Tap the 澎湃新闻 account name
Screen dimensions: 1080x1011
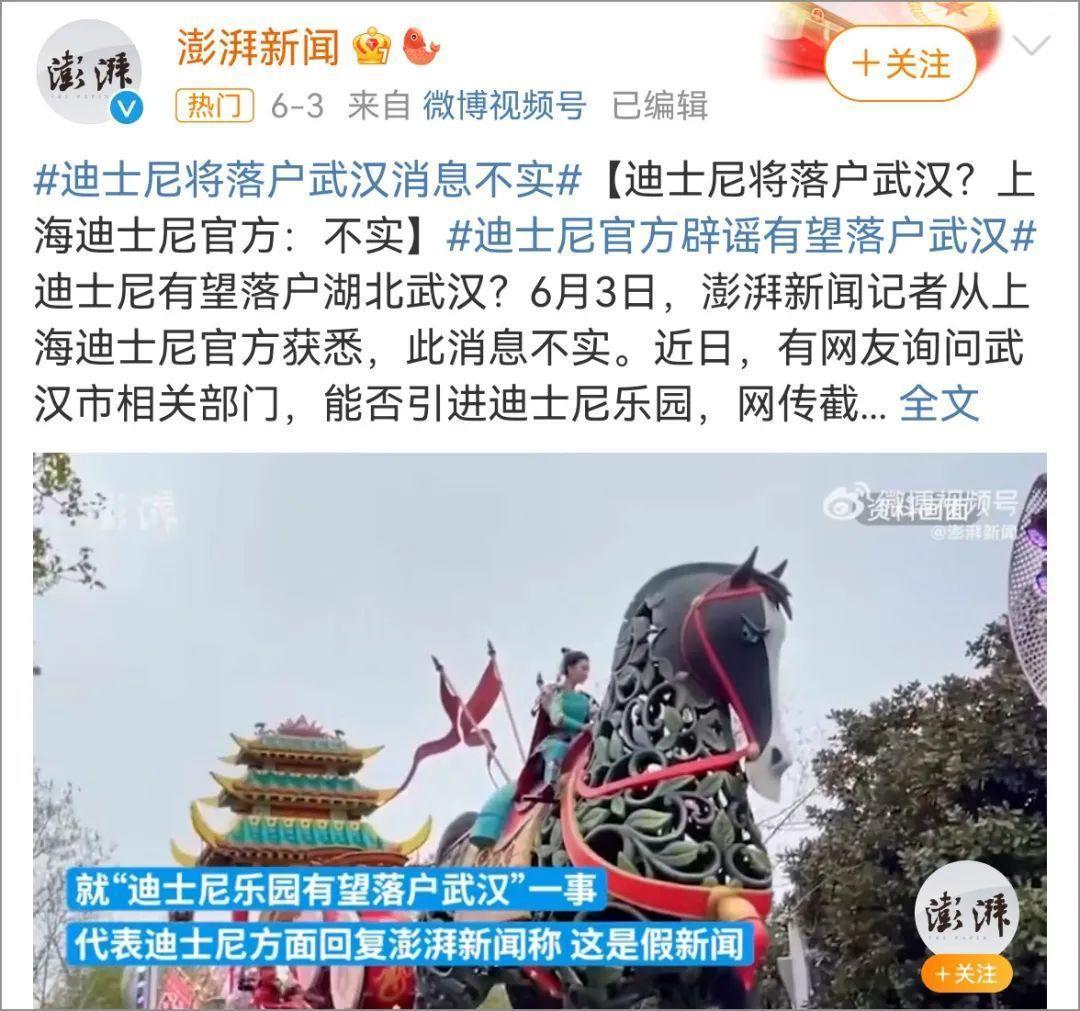(x=258, y=48)
